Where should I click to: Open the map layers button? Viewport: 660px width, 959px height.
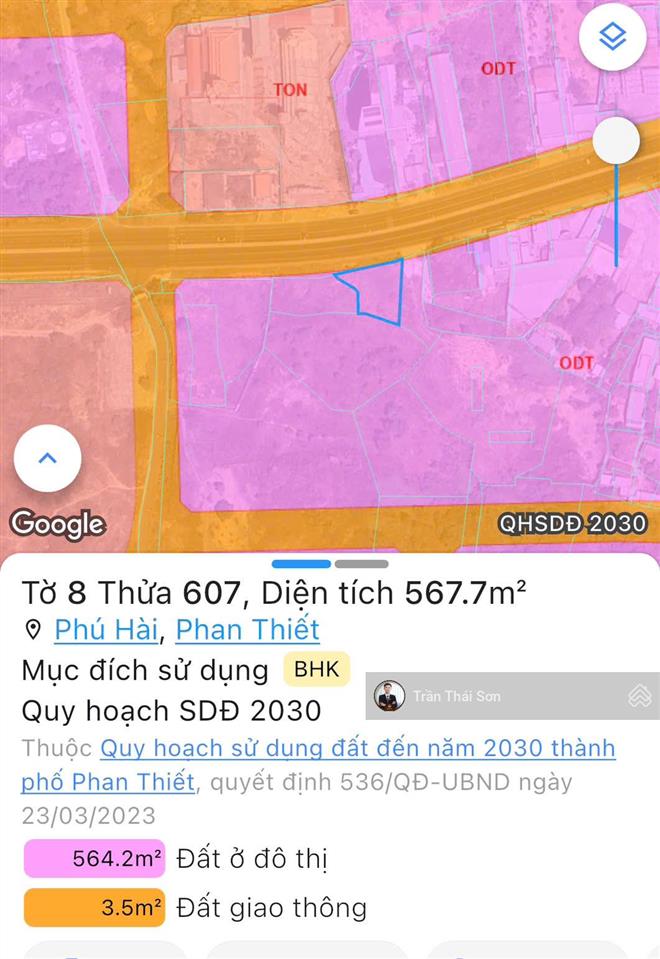(612, 37)
